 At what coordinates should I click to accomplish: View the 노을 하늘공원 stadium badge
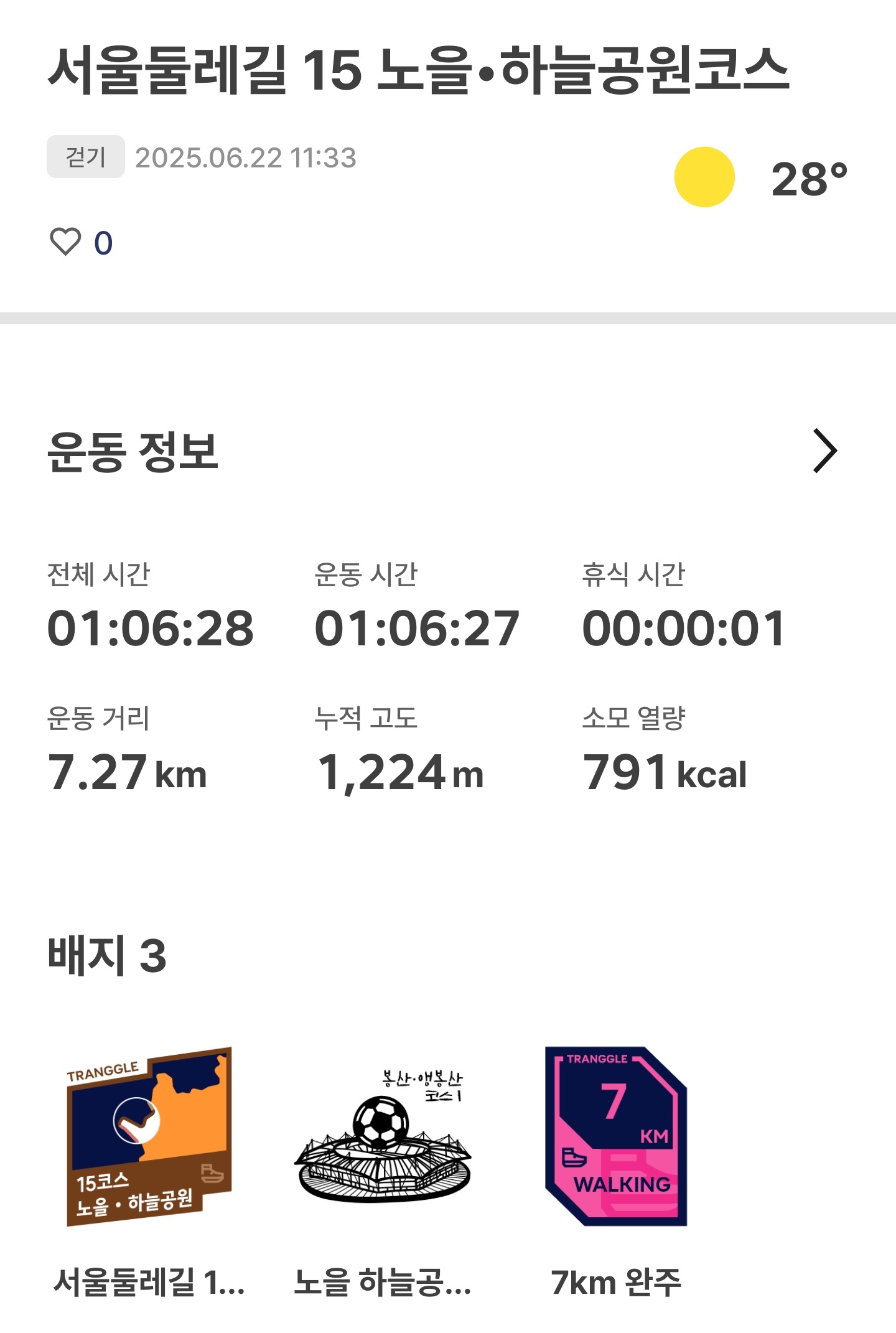[x=383, y=1136]
